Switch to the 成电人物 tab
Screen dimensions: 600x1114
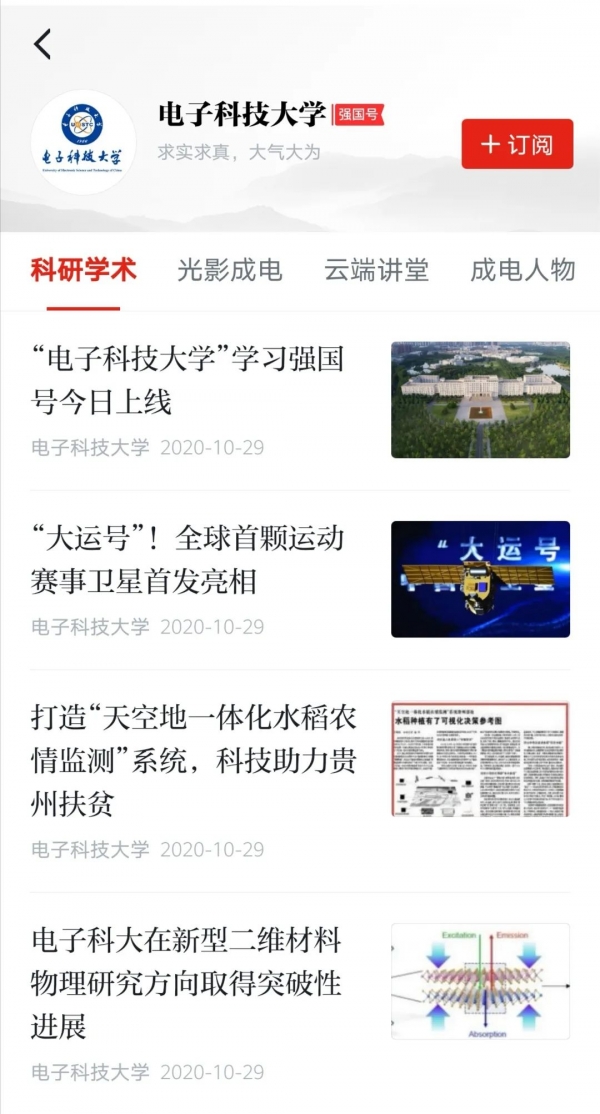click(x=522, y=270)
